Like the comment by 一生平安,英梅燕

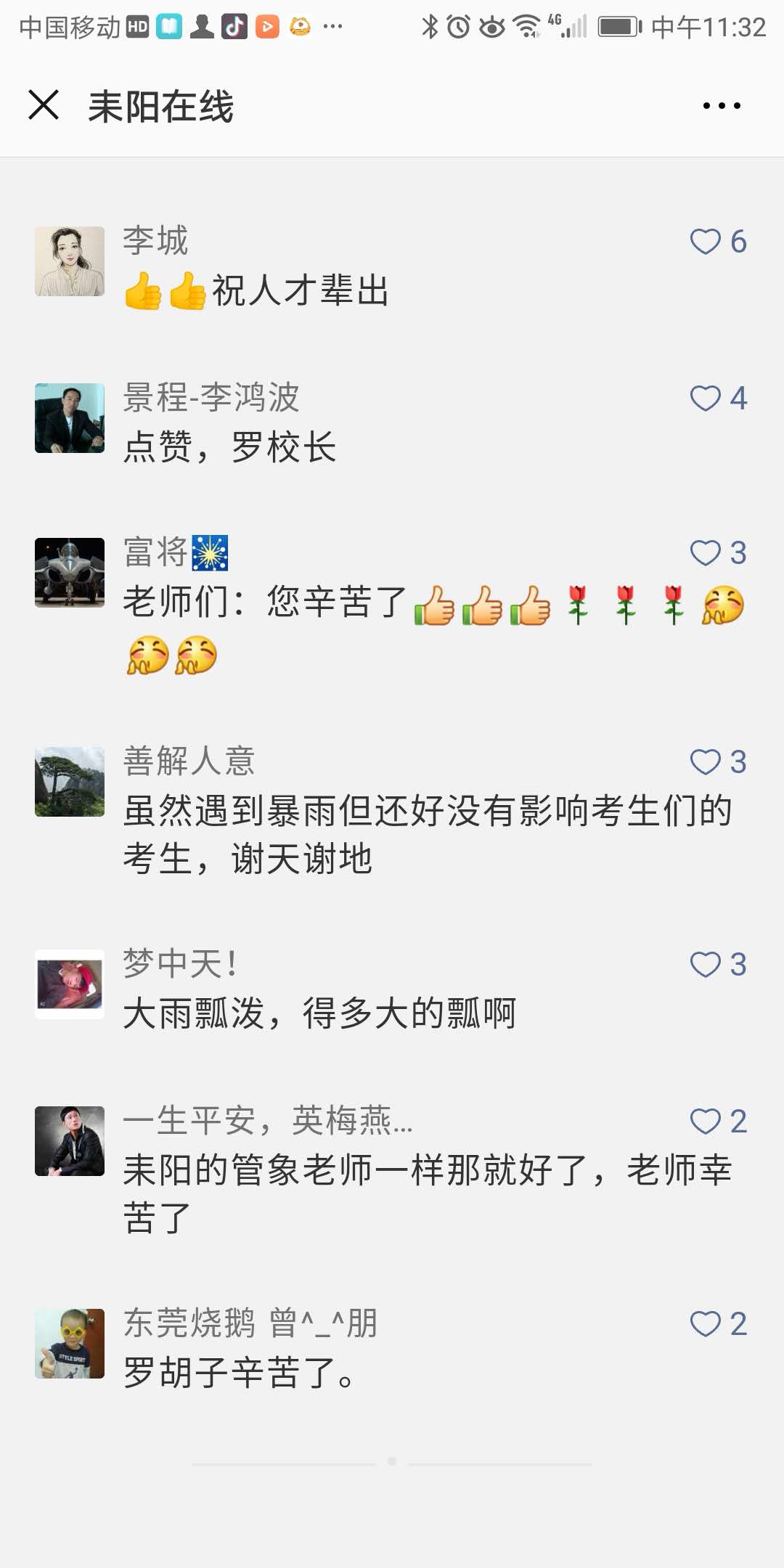[x=706, y=1122]
